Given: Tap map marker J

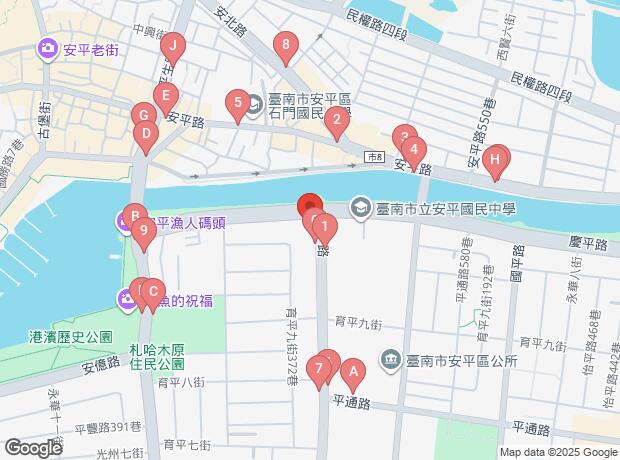Looking at the screenshot, I should coord(174,45).
